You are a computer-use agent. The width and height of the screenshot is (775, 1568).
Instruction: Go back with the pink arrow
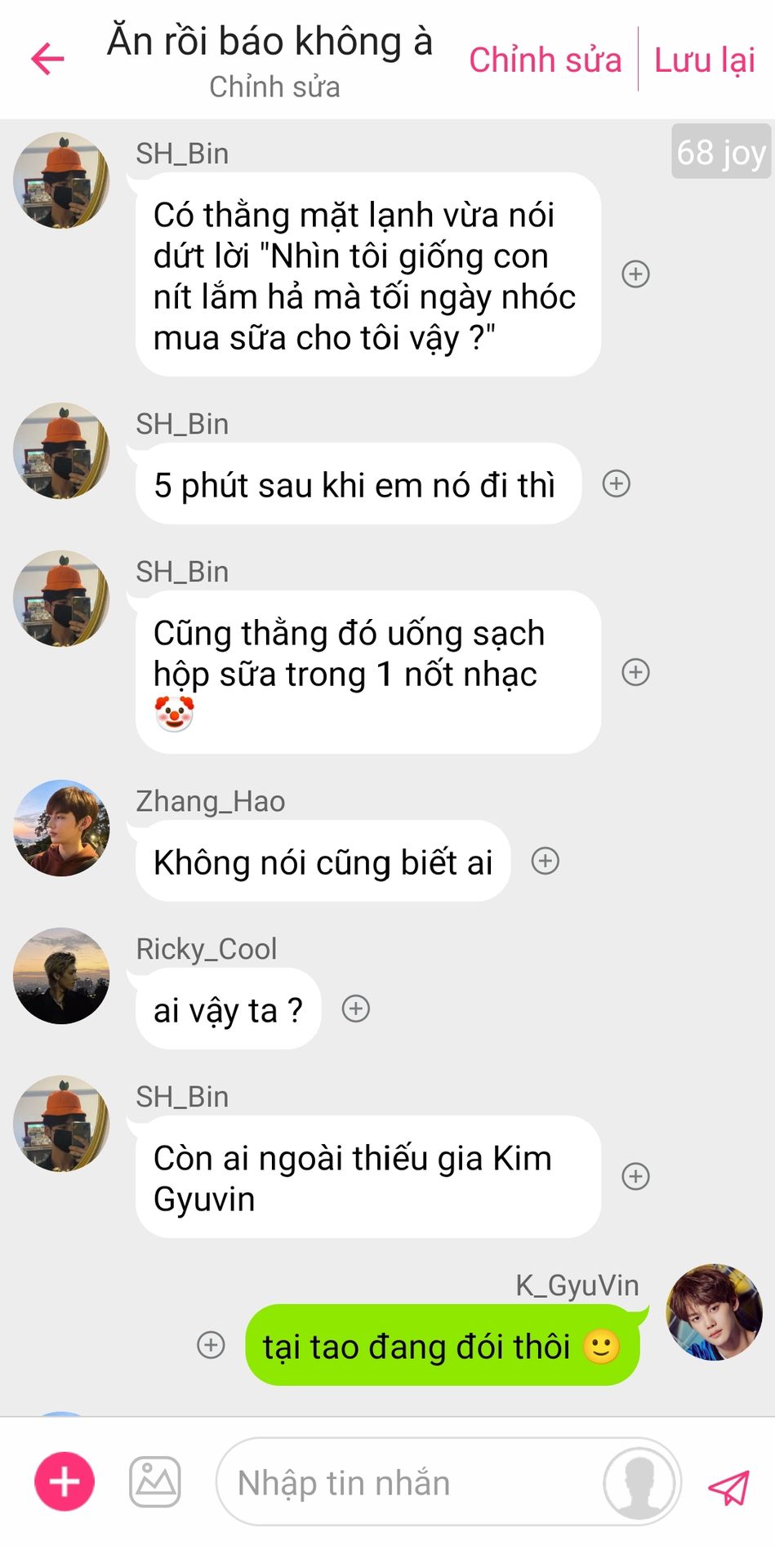click(x=47, y=59)
